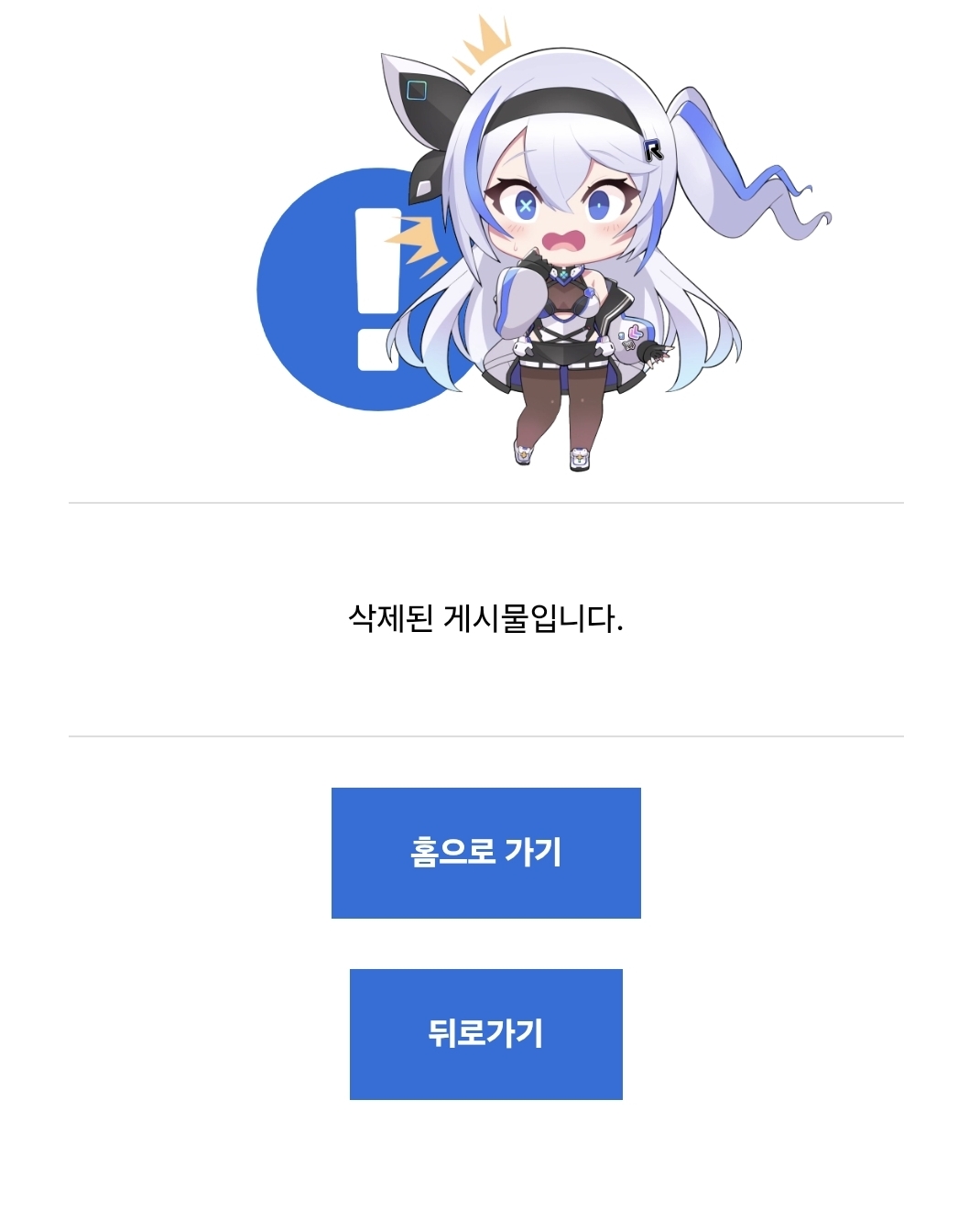Go back with the 뒤로가기 button
Image resolution: width=980 pixels, height=1220 pixels.
point(485,1034)
